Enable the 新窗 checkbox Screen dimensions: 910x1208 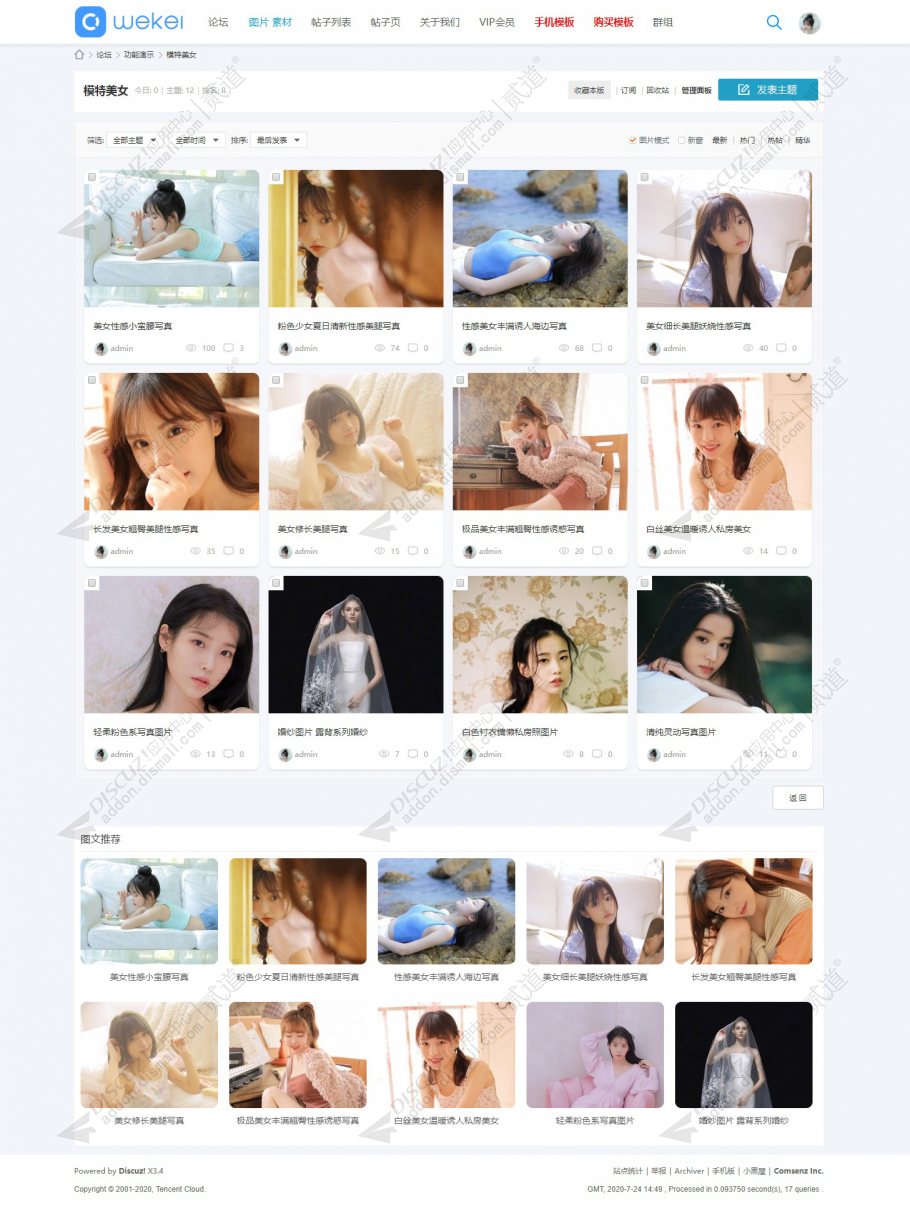click(x=682, y=141)
